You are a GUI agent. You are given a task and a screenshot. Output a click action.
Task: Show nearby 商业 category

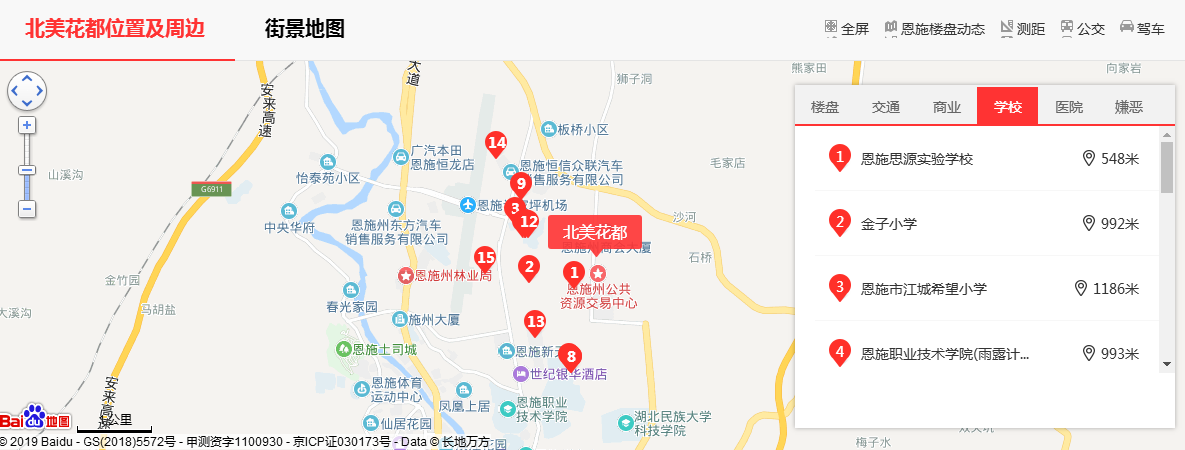947,107
